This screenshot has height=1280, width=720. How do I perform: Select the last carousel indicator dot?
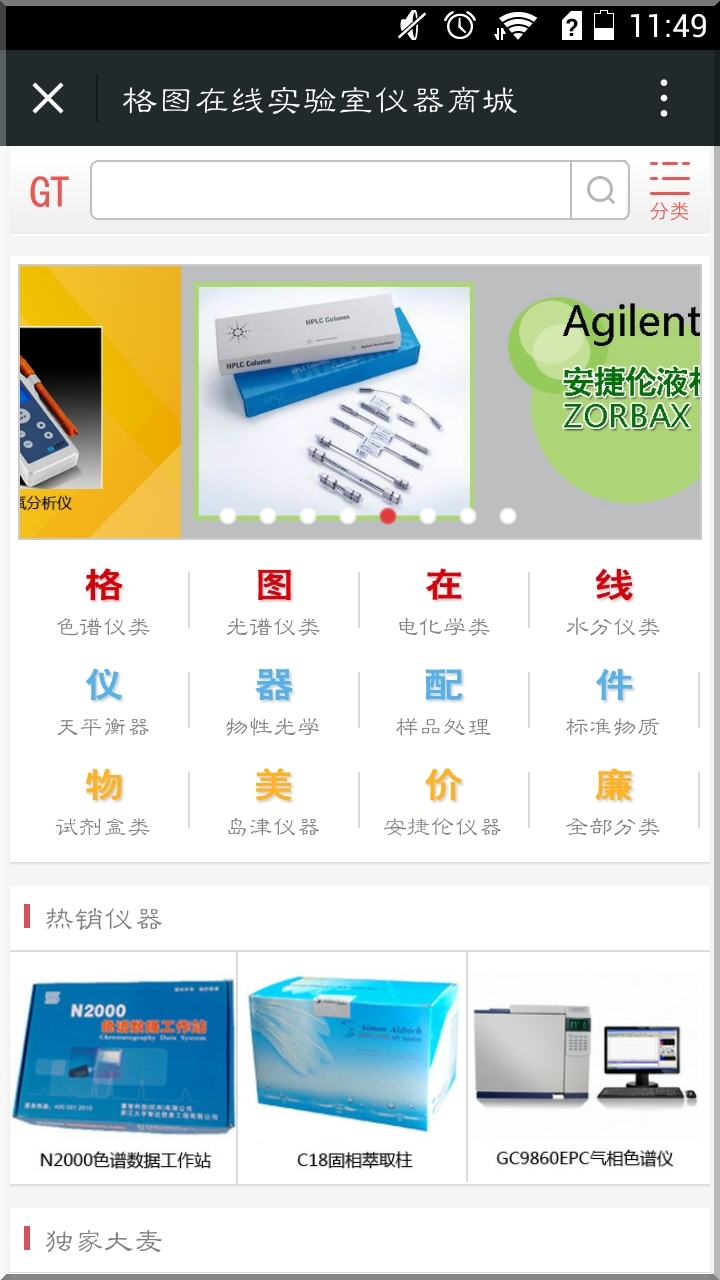coord(505,517)
